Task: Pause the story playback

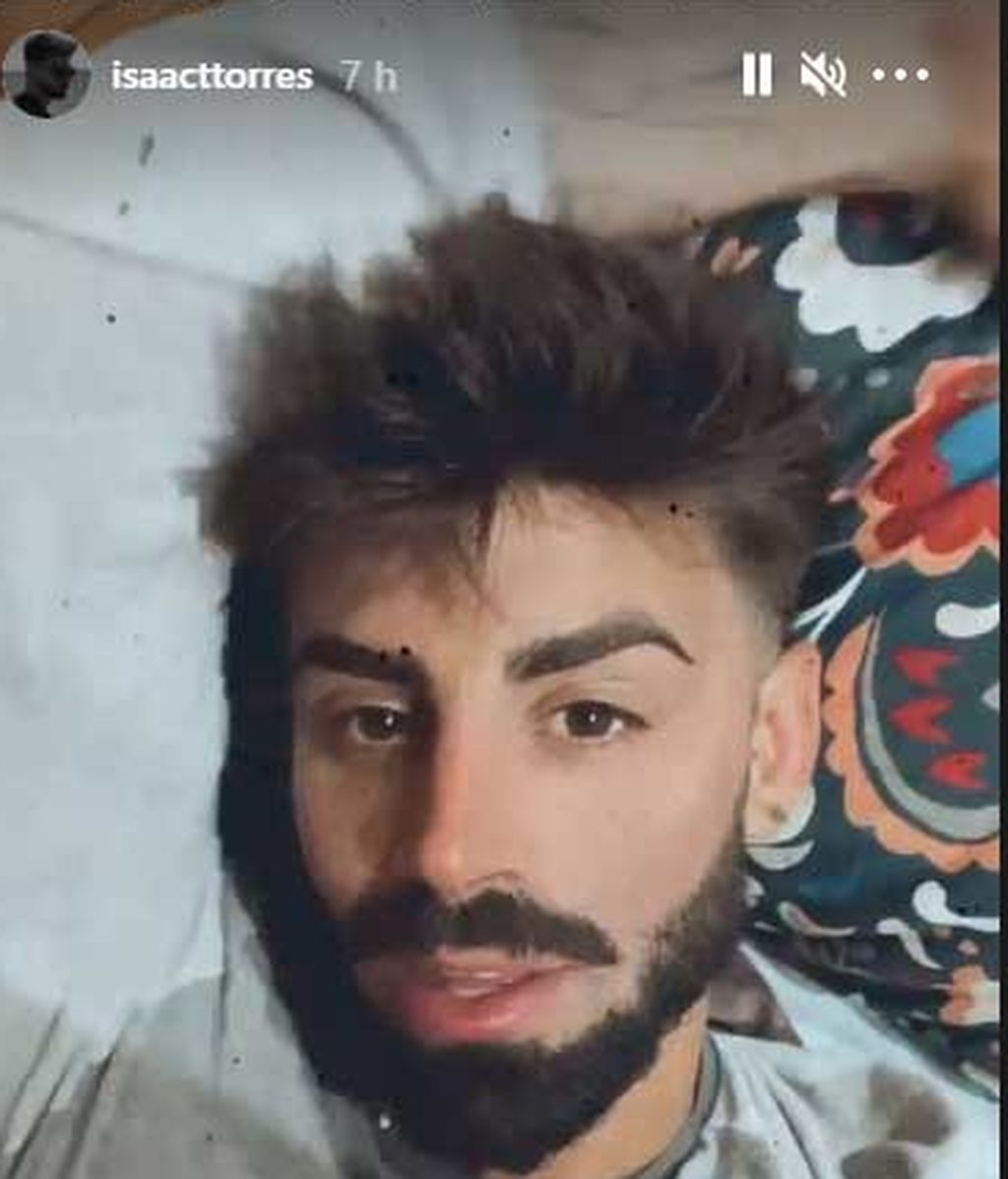Action: click(756, 75)
